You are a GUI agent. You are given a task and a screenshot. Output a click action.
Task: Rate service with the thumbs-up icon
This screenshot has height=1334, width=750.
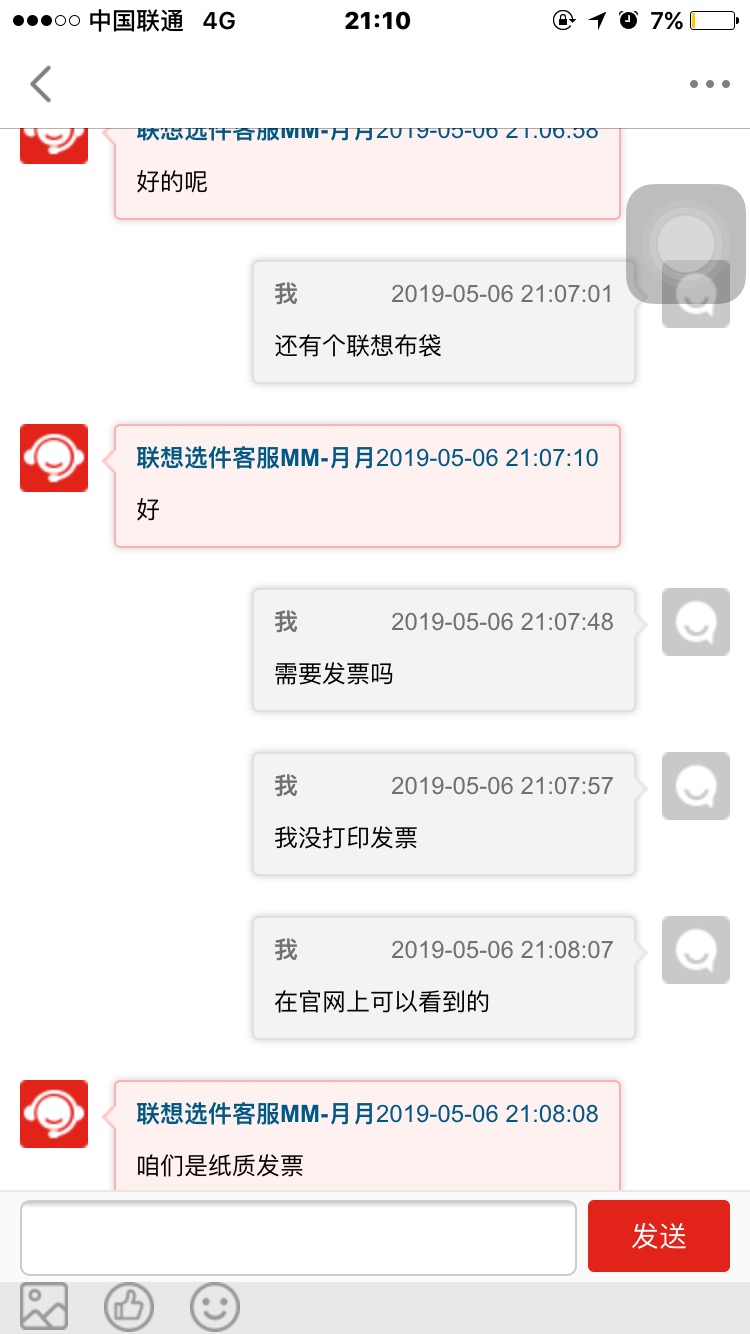(x=129, y=1306)
